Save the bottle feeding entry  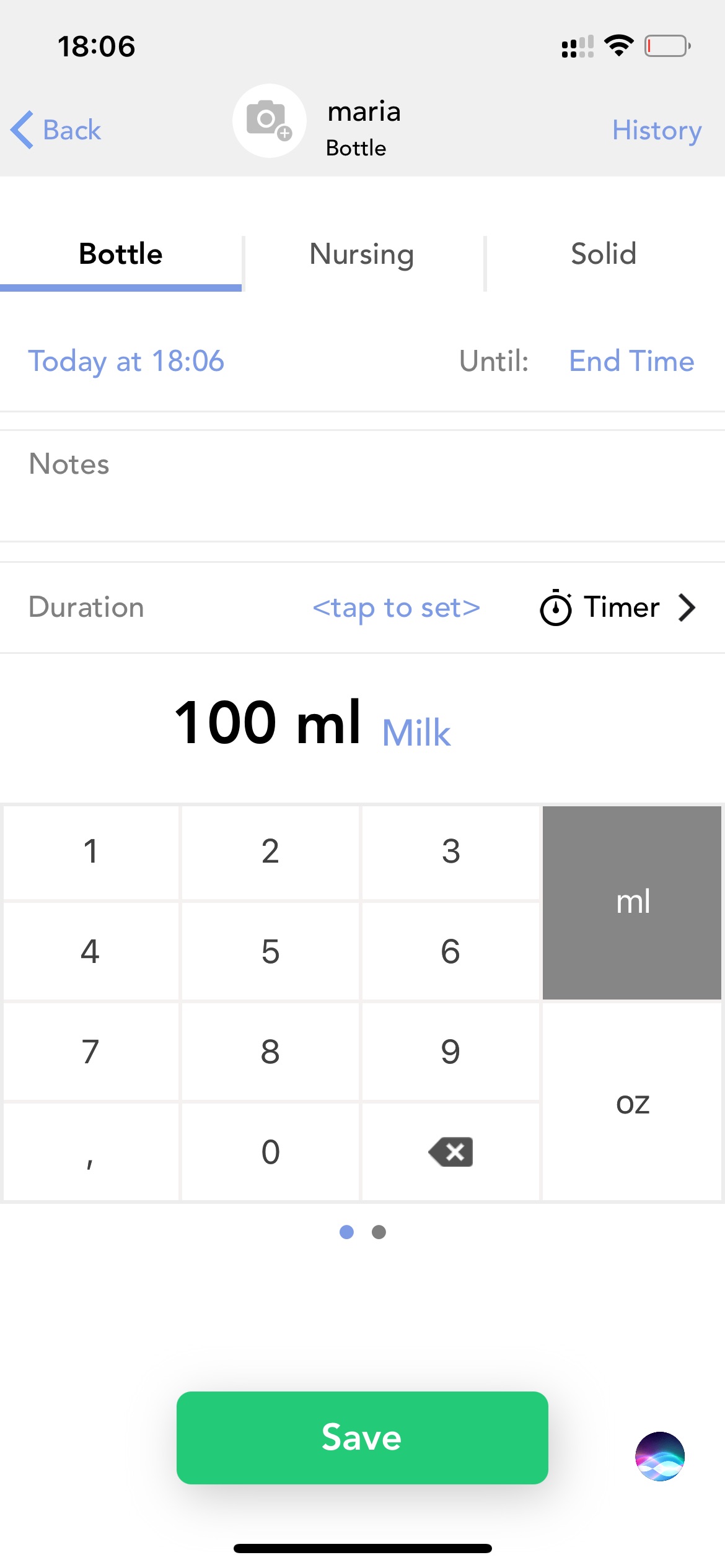pos(362,1438)
